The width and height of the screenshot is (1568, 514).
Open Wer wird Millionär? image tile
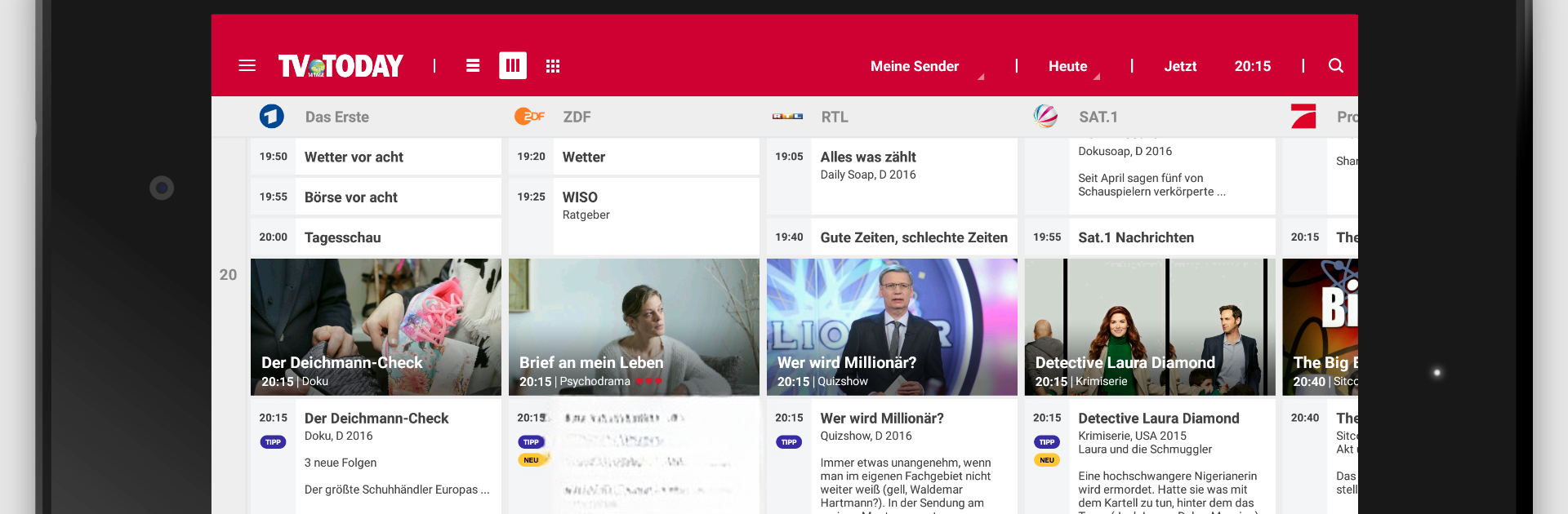892,326
